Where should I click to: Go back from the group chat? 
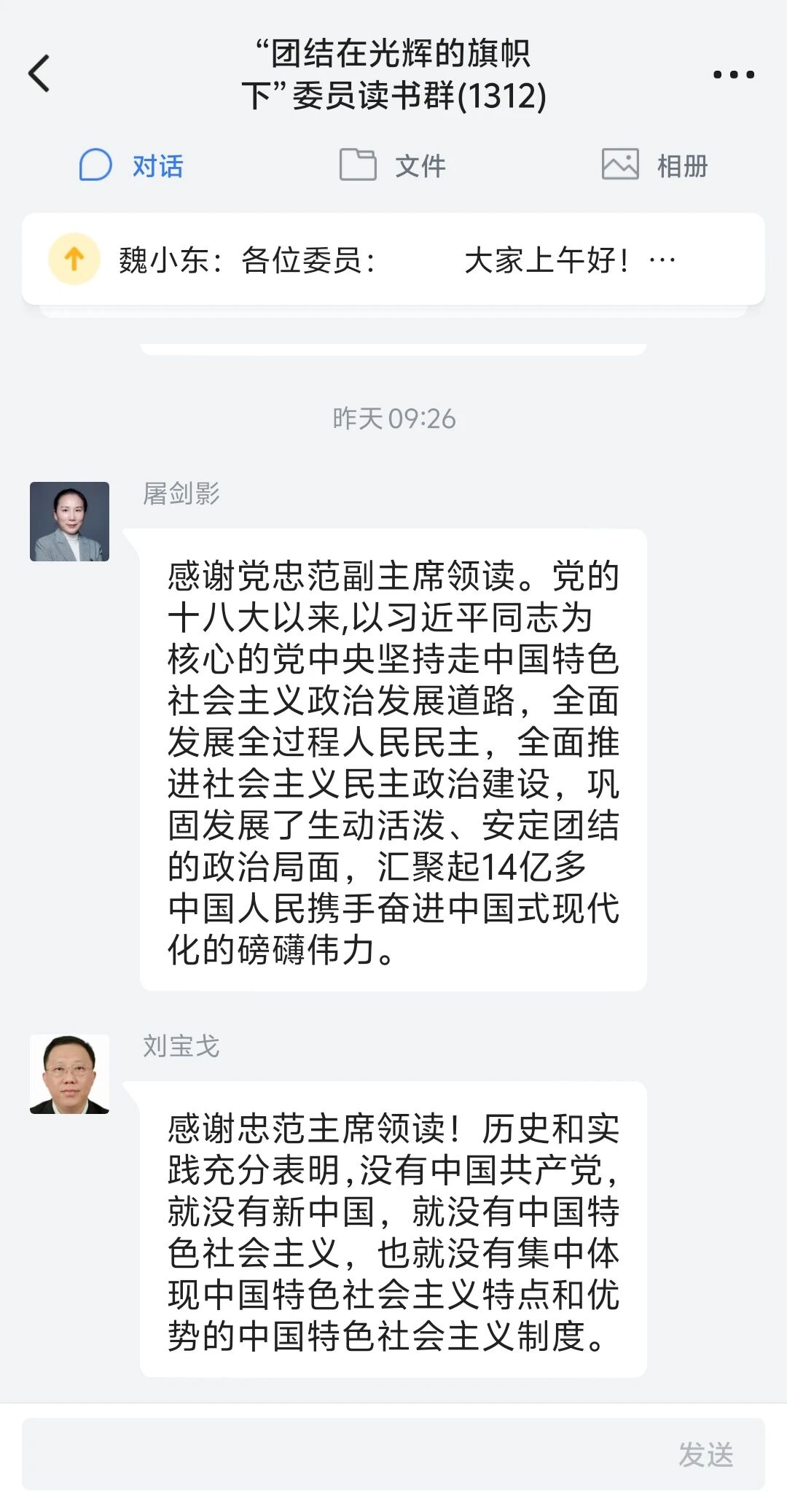(x=39, y=74)
